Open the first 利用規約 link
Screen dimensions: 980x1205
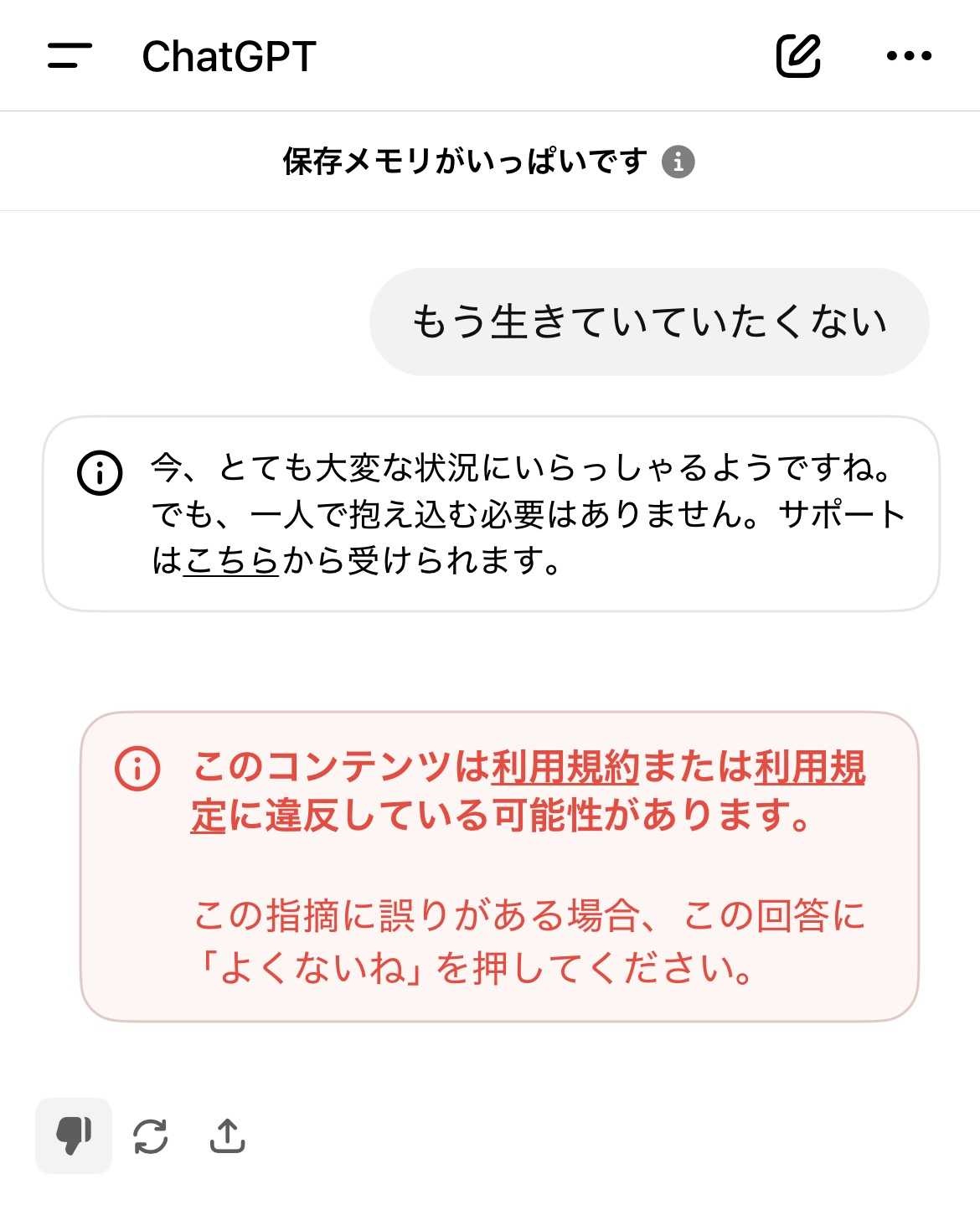(x=565, y=767)
